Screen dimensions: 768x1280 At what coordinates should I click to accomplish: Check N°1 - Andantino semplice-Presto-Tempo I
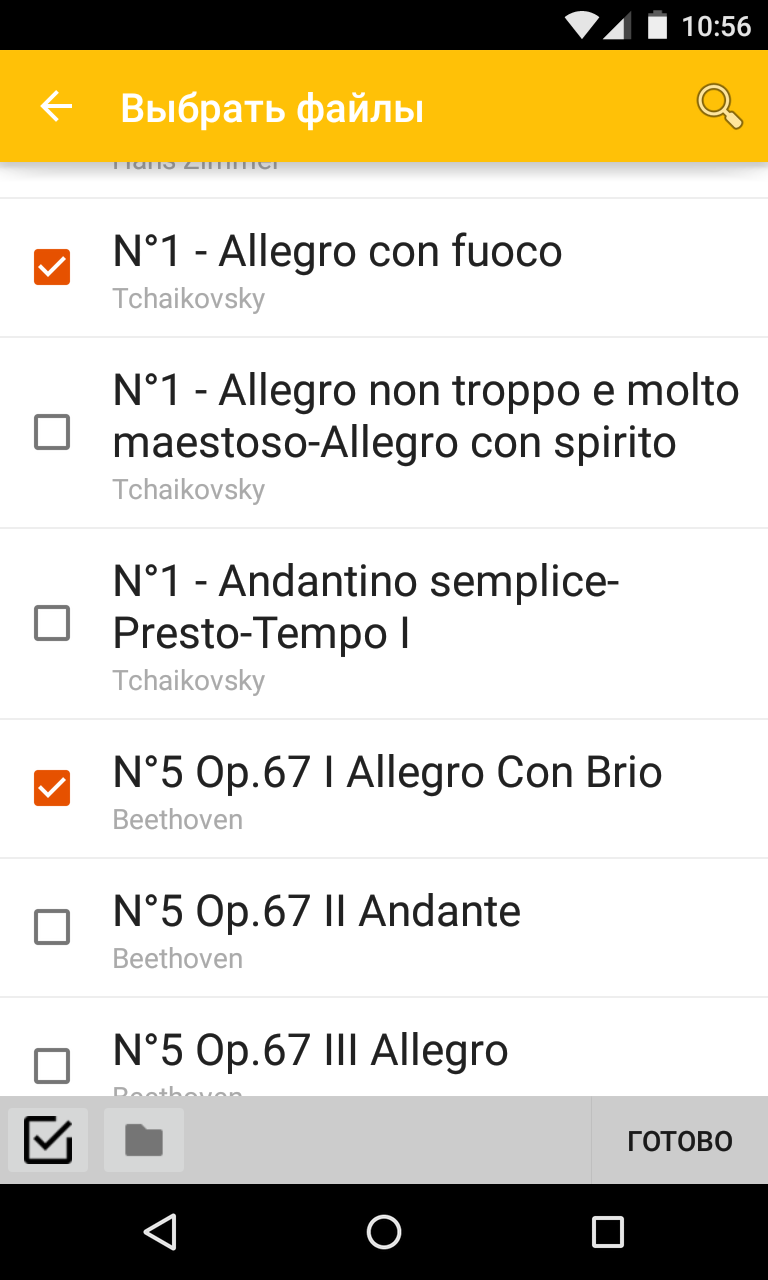click(x=52, y=623)
